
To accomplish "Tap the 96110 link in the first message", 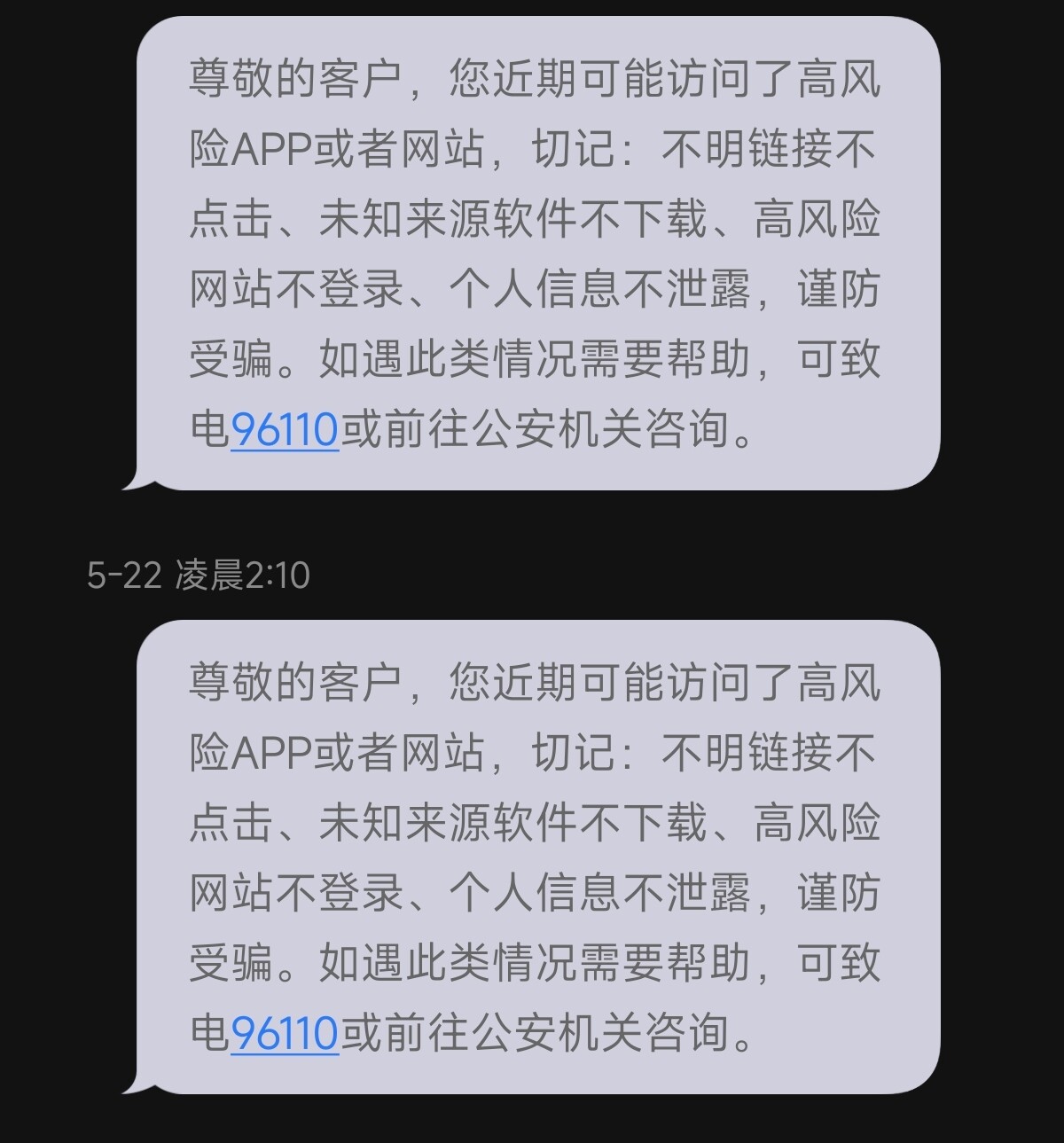I will pyautogui.click(x=285, y=430).
